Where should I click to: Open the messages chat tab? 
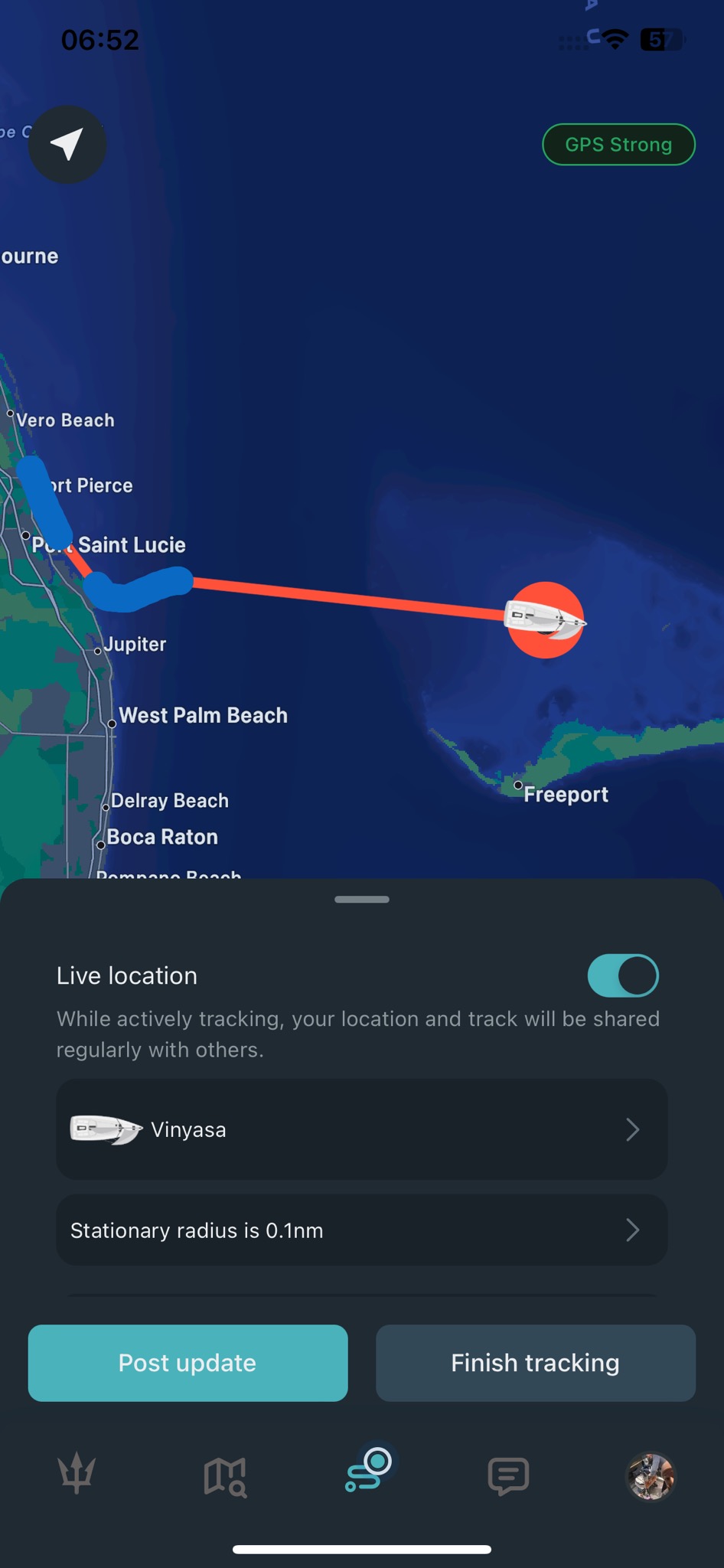(x=508, y=1476)
